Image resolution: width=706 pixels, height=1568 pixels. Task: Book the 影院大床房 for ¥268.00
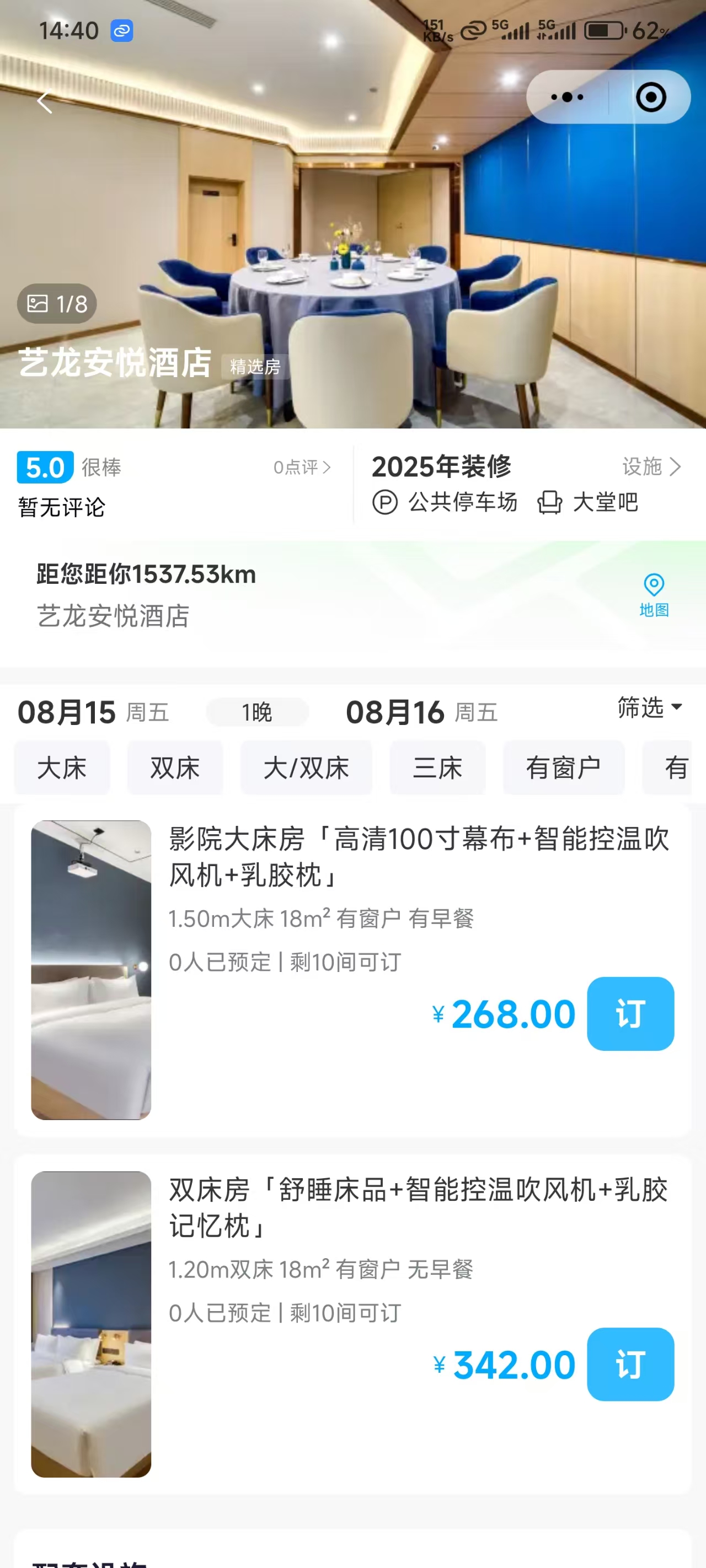pyautogui.click(x=630, y=1013)
